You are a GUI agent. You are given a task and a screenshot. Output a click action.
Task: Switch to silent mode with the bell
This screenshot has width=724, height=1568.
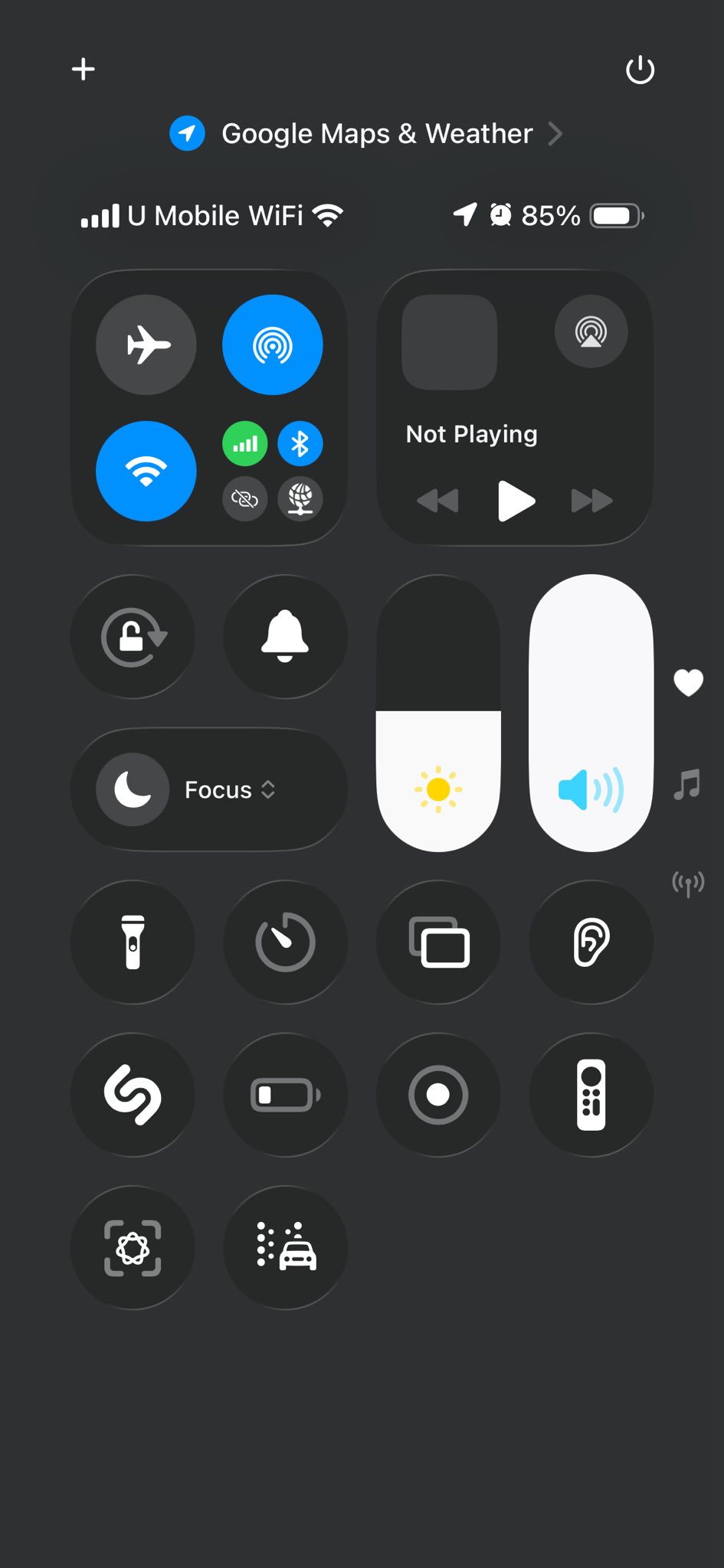point(285,636)
